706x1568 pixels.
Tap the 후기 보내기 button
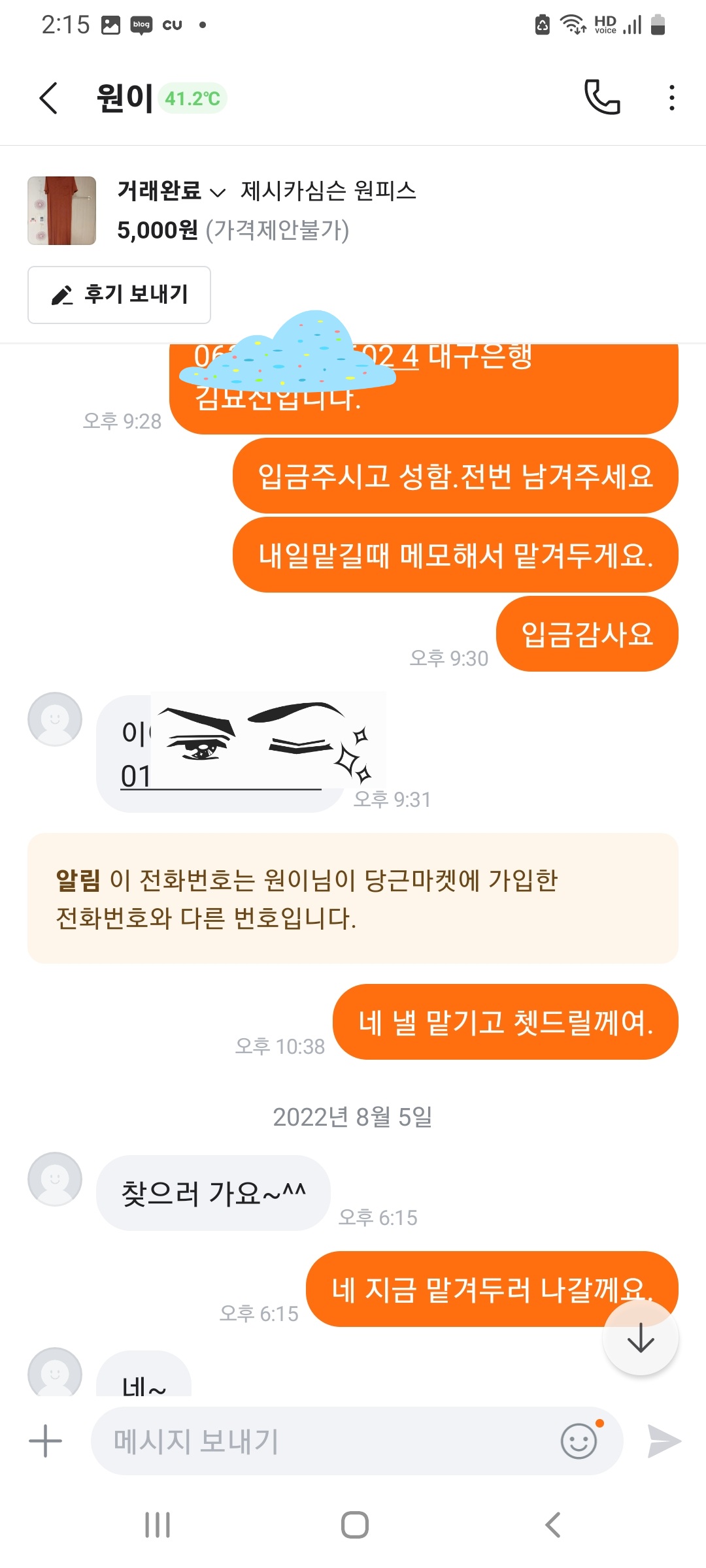pos(119,295)
